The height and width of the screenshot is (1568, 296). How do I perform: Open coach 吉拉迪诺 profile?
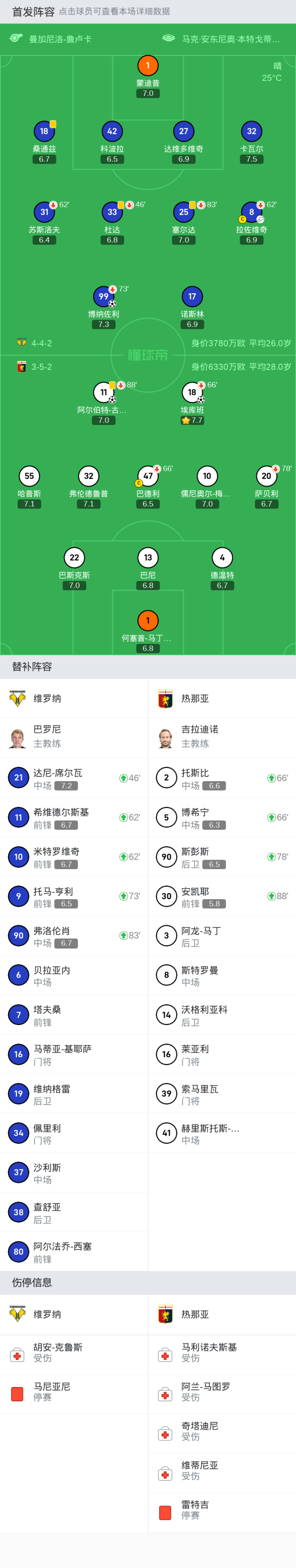222,737
